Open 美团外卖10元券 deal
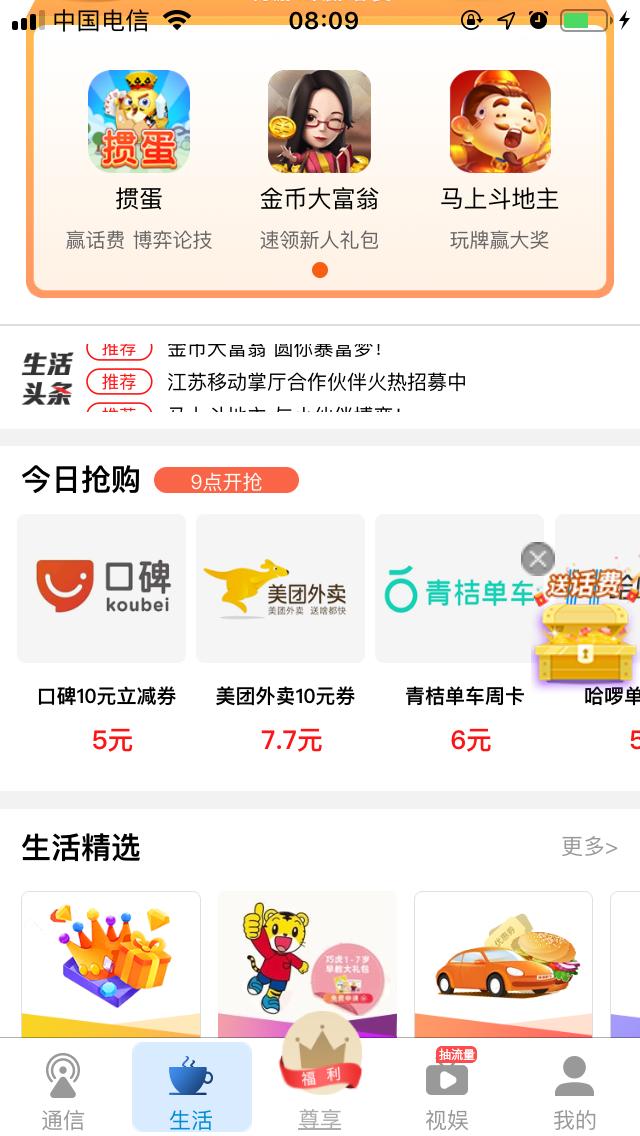The height and width of the screenshot is (1136, 640). (x=280, y=588)
